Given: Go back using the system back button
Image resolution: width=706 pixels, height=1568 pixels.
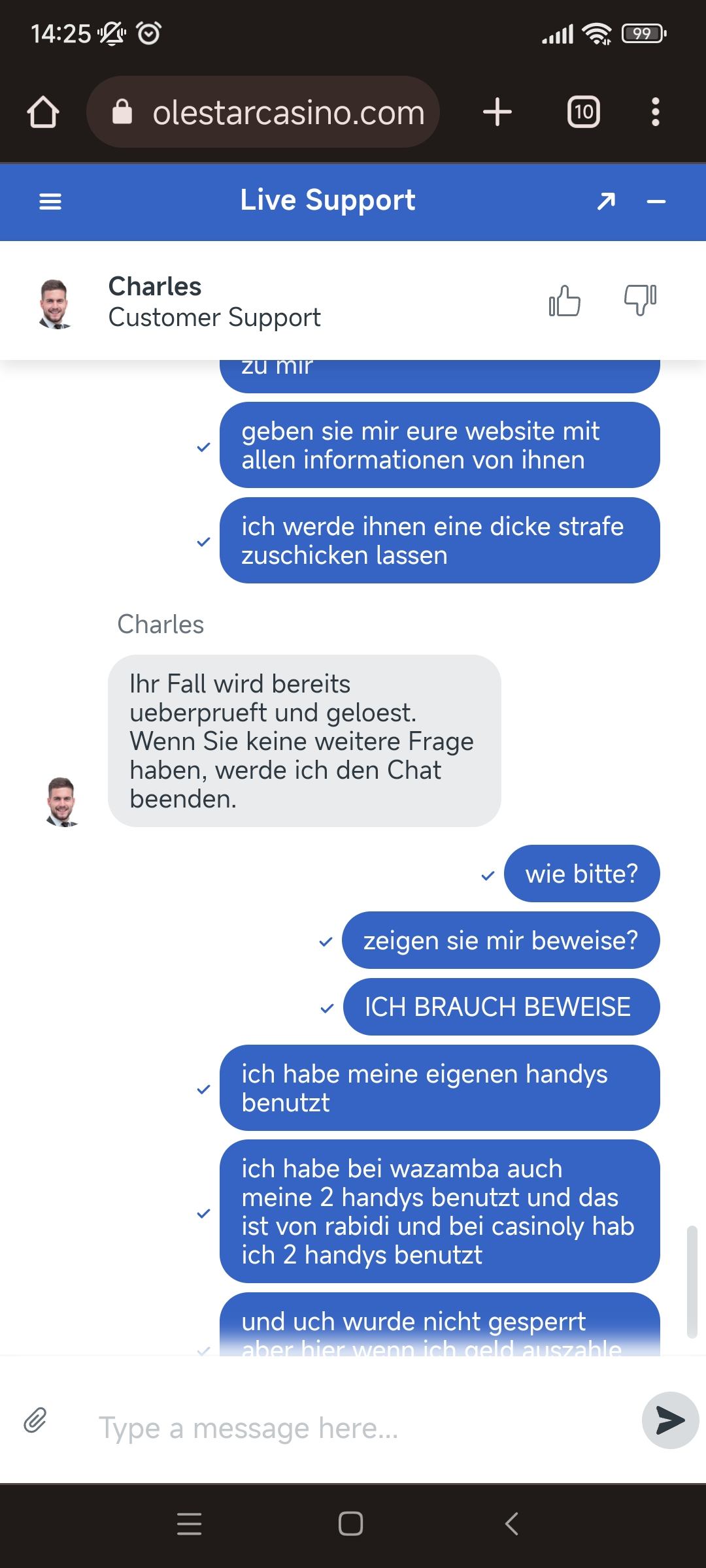Looking at the screenshot, I should 512,1524.
